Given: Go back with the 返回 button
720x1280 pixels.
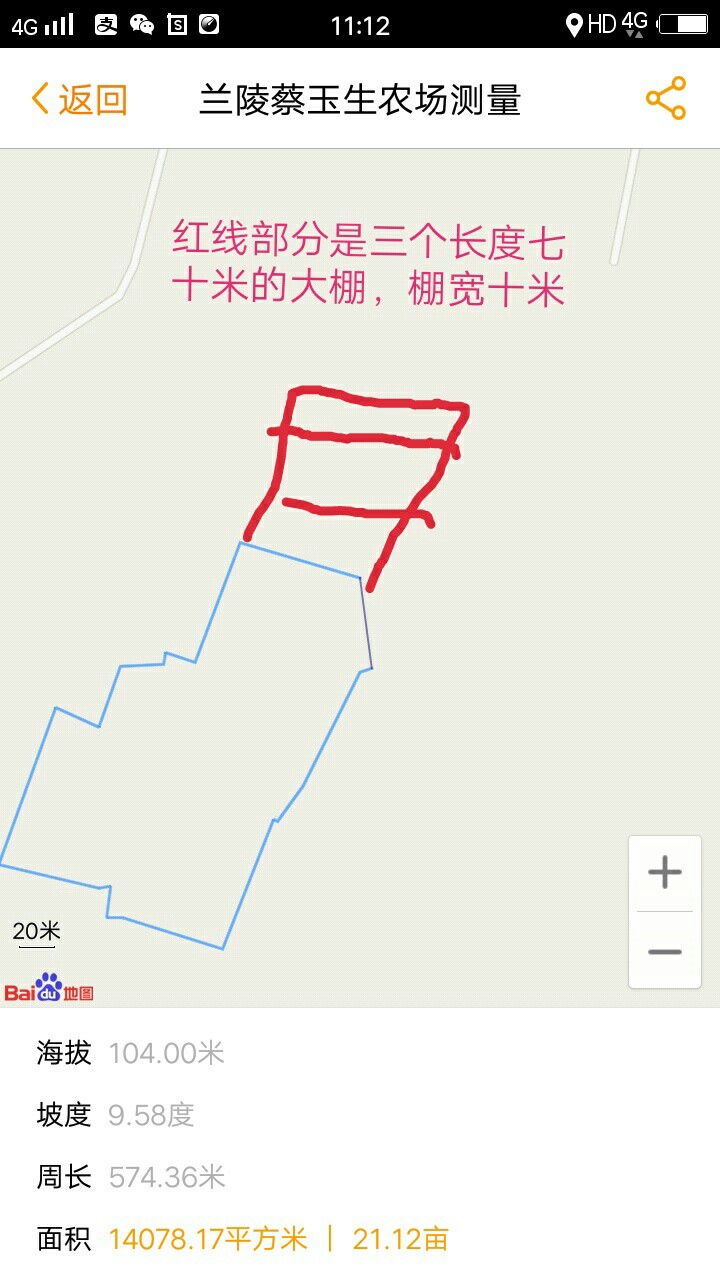Looking at the screenshot, I should [79, 100].
